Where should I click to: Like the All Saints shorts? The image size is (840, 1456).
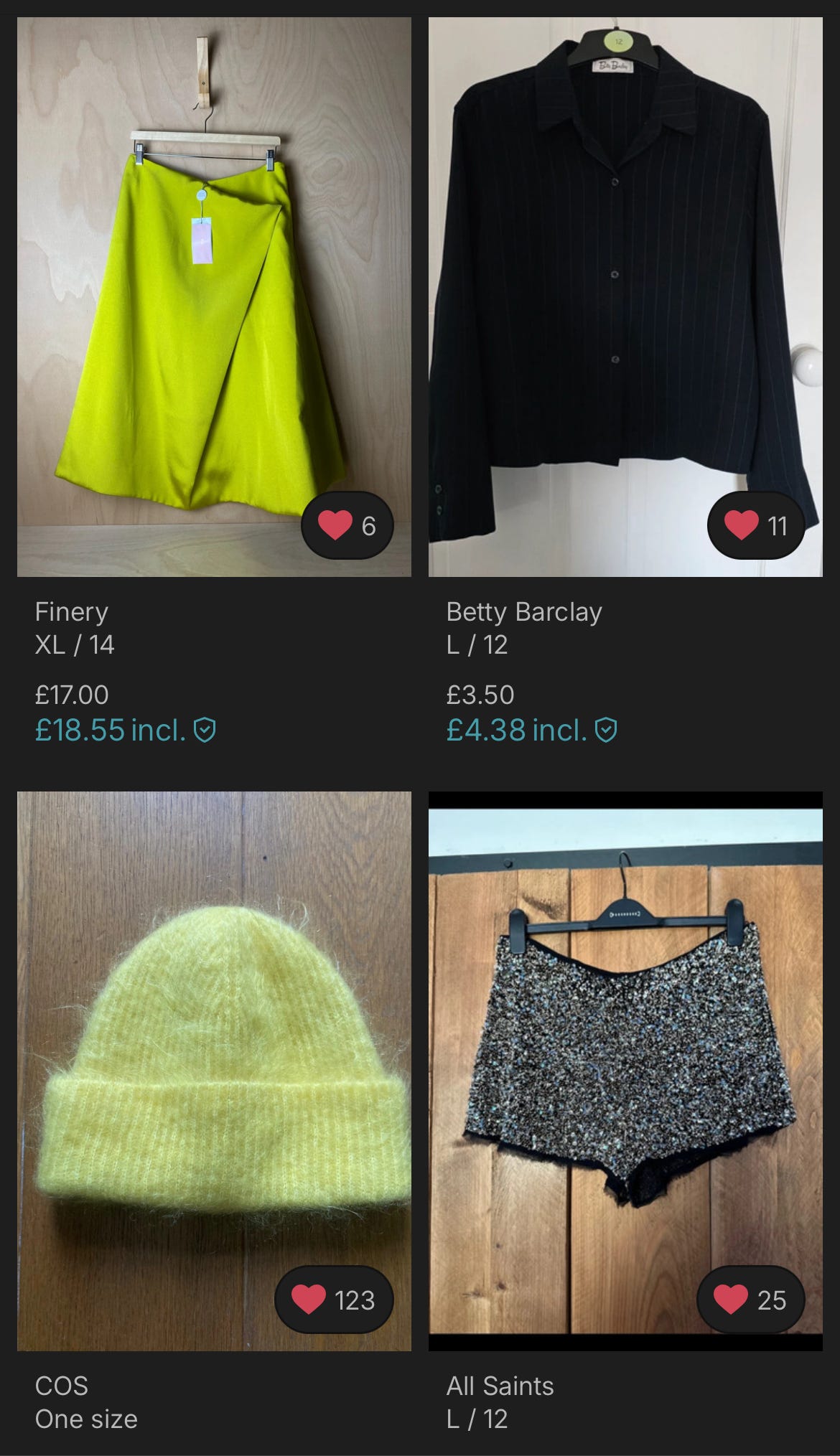point(750,1300)
